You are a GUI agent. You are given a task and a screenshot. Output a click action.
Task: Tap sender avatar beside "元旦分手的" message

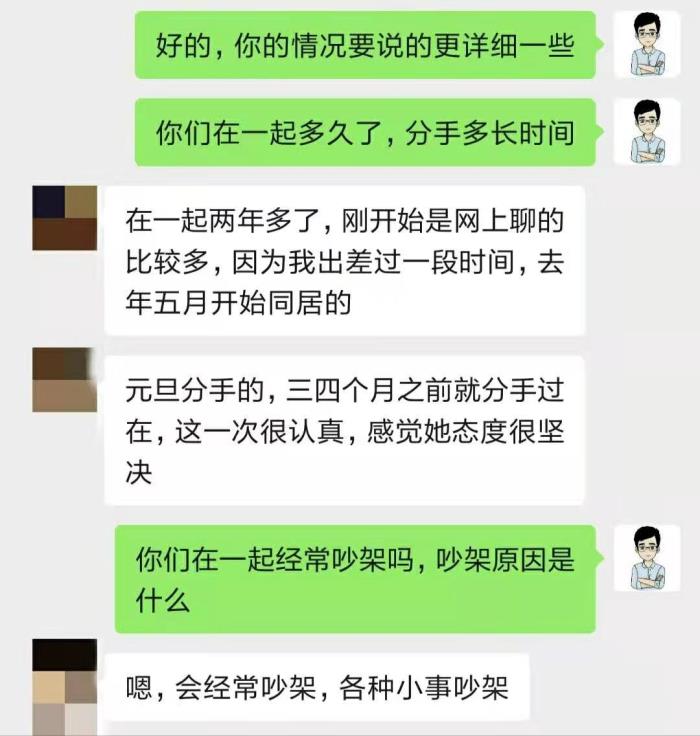click(64, 380)
